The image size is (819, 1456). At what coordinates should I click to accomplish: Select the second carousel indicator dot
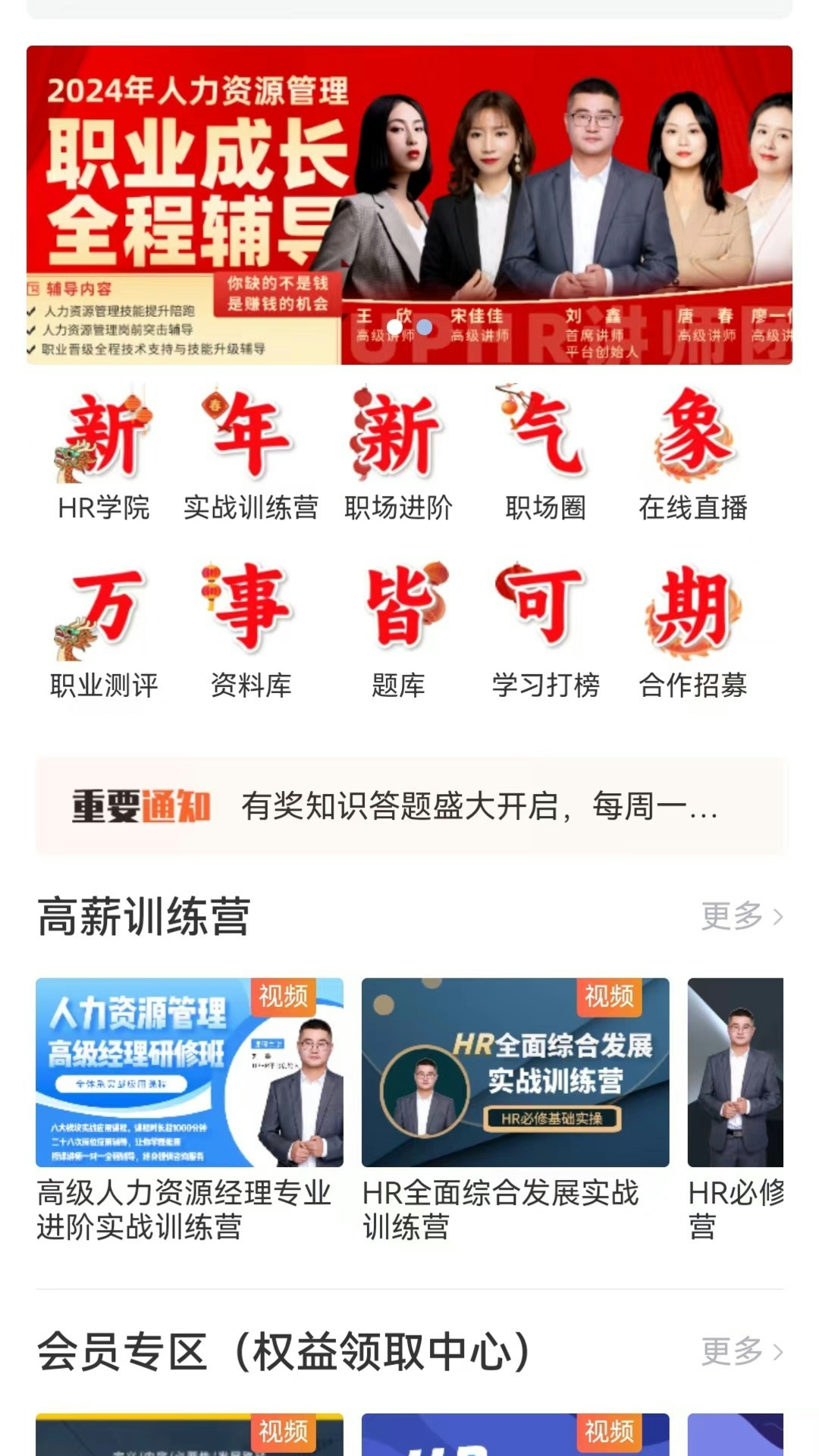click(x=425, y=326)
